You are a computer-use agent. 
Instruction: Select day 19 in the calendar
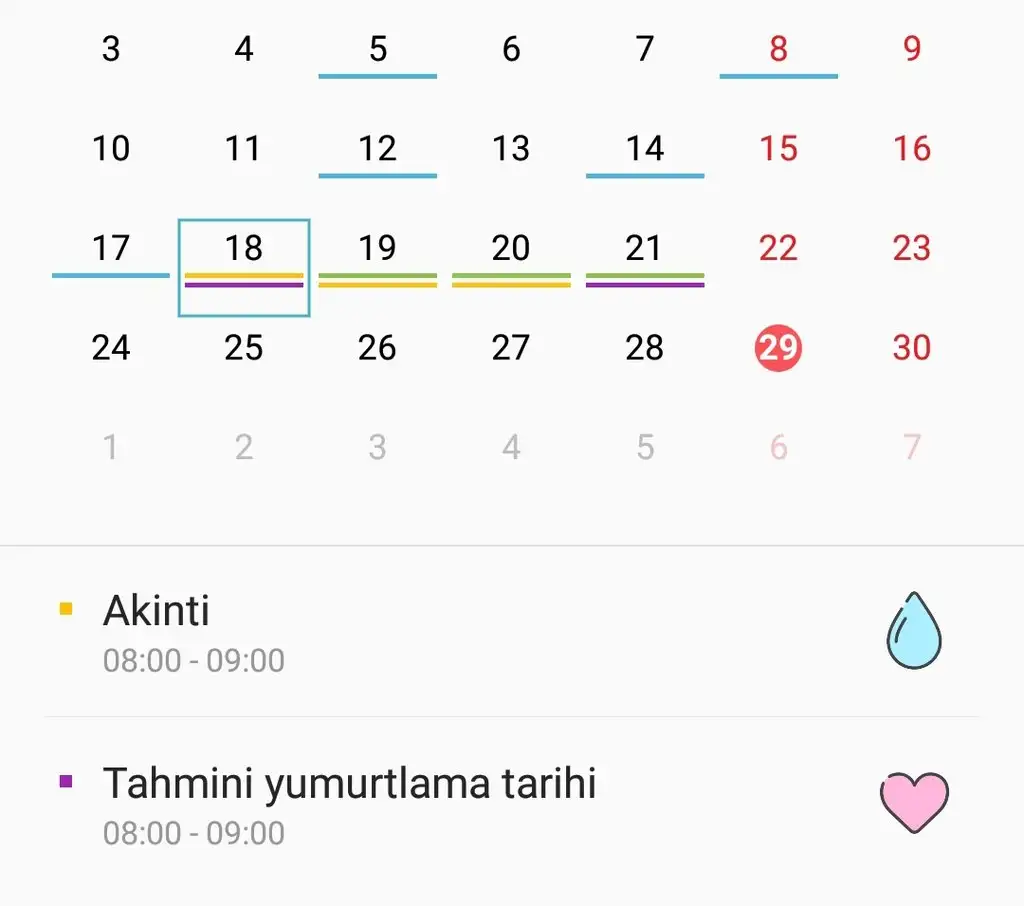click(378, 248)
